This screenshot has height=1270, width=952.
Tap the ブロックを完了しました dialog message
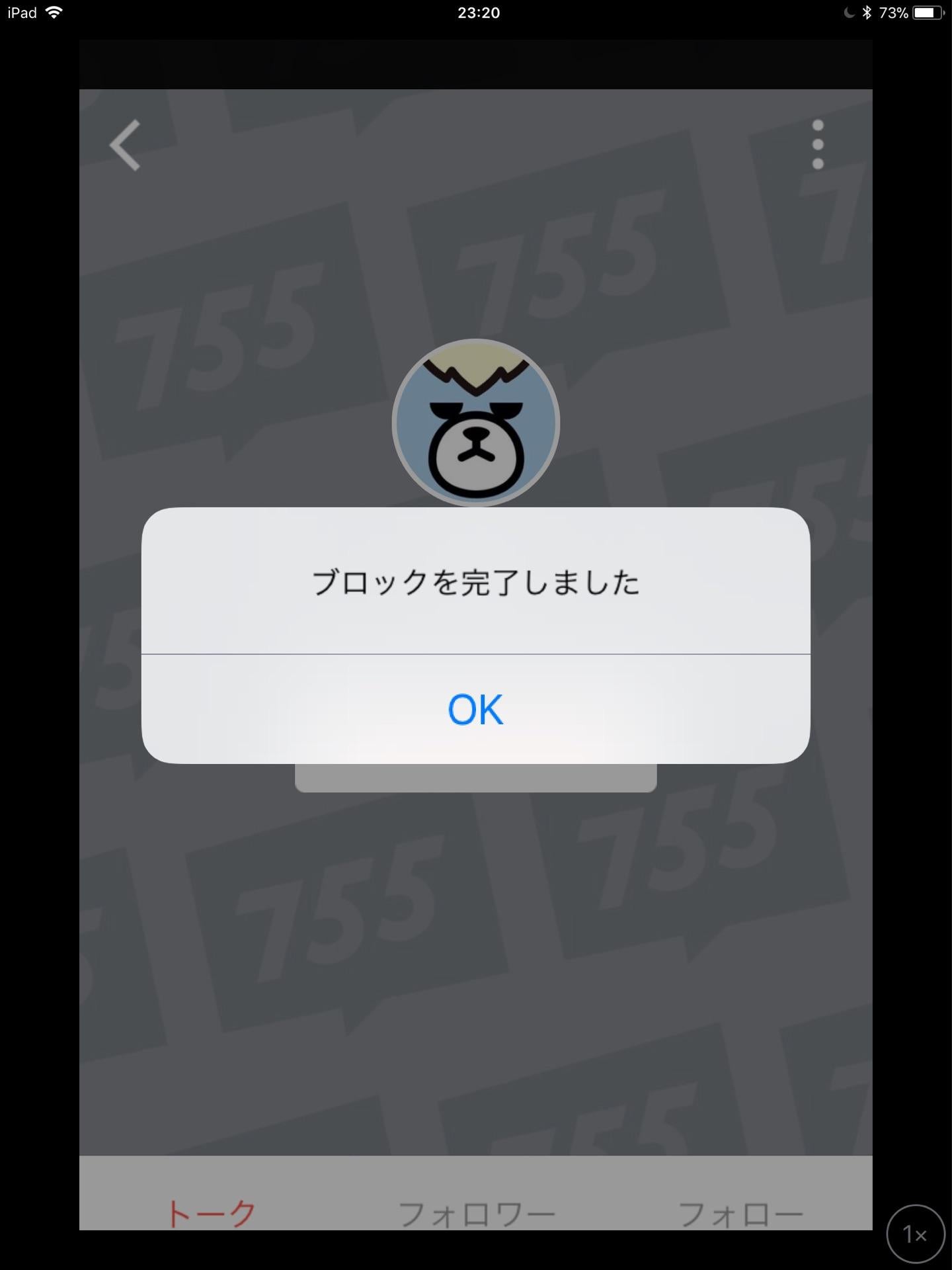(475, 581)
